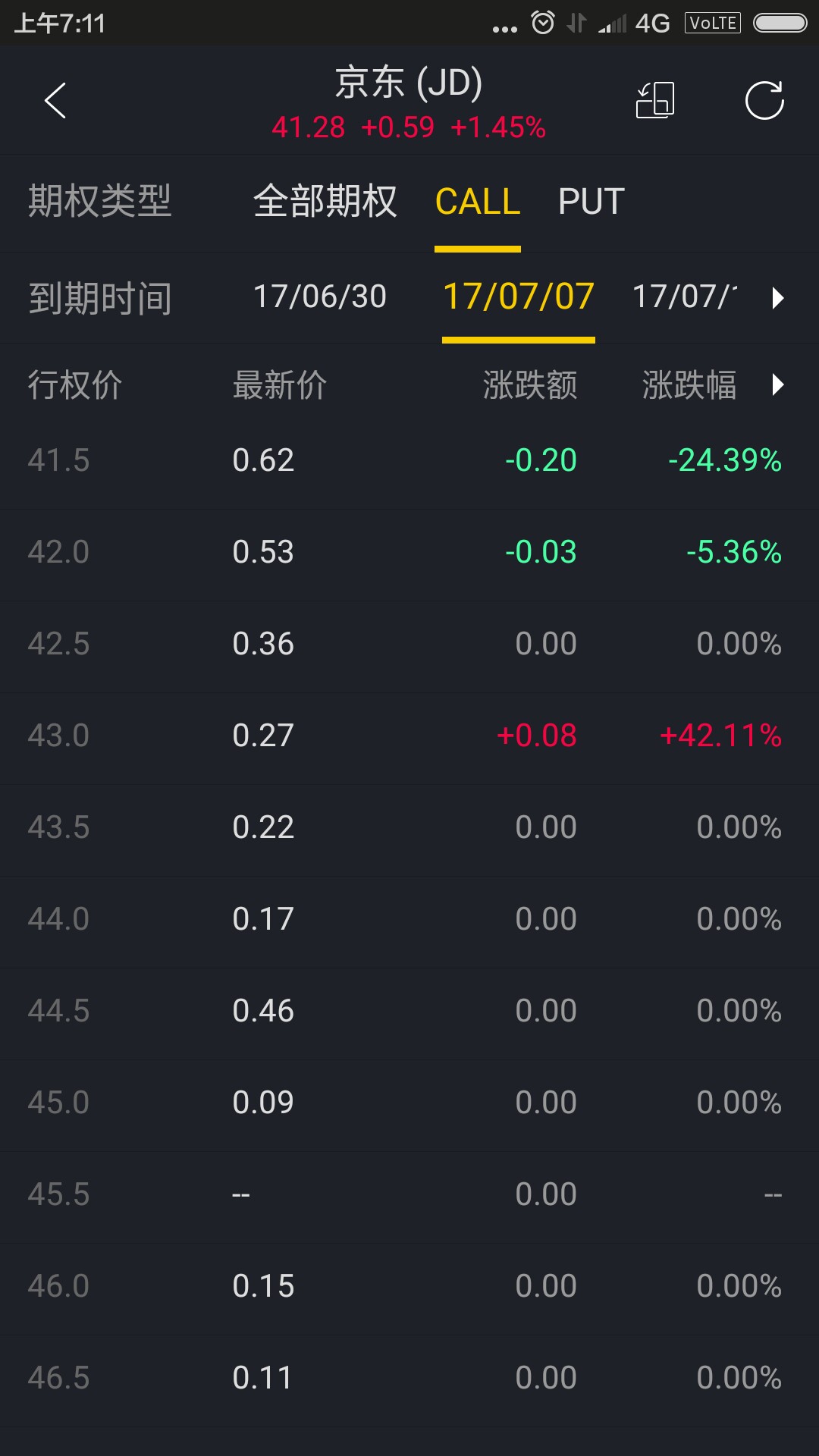Choose expiry date 17/07/07

(518, 297)
